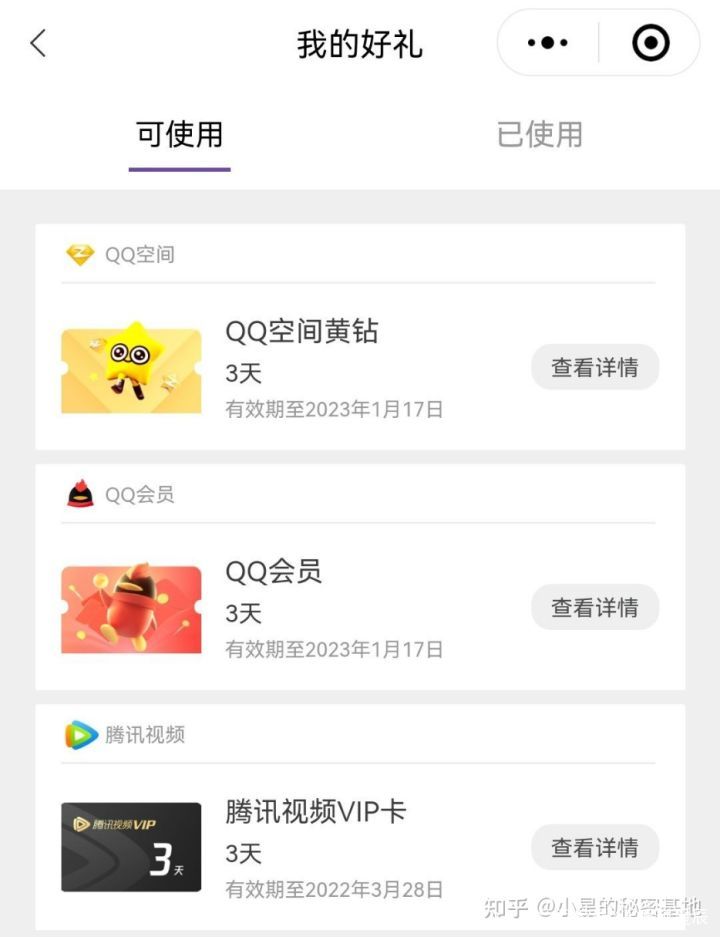This screenshot has width=720, height=937.
Task: View details of the QQ空间黄钻 gift
Action: pyautogui.click(x=595, y=367)
